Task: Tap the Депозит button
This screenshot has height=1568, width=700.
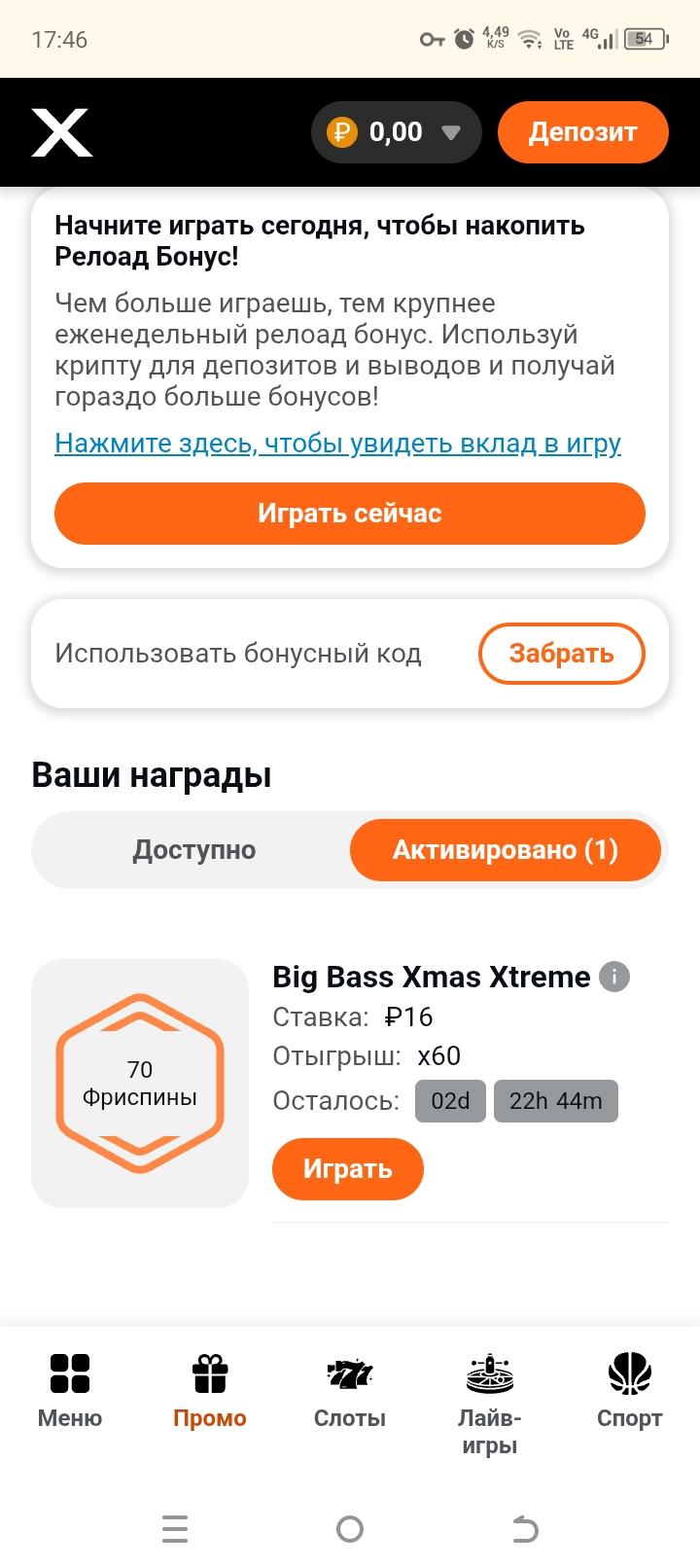Action: [x=582, y=132]
